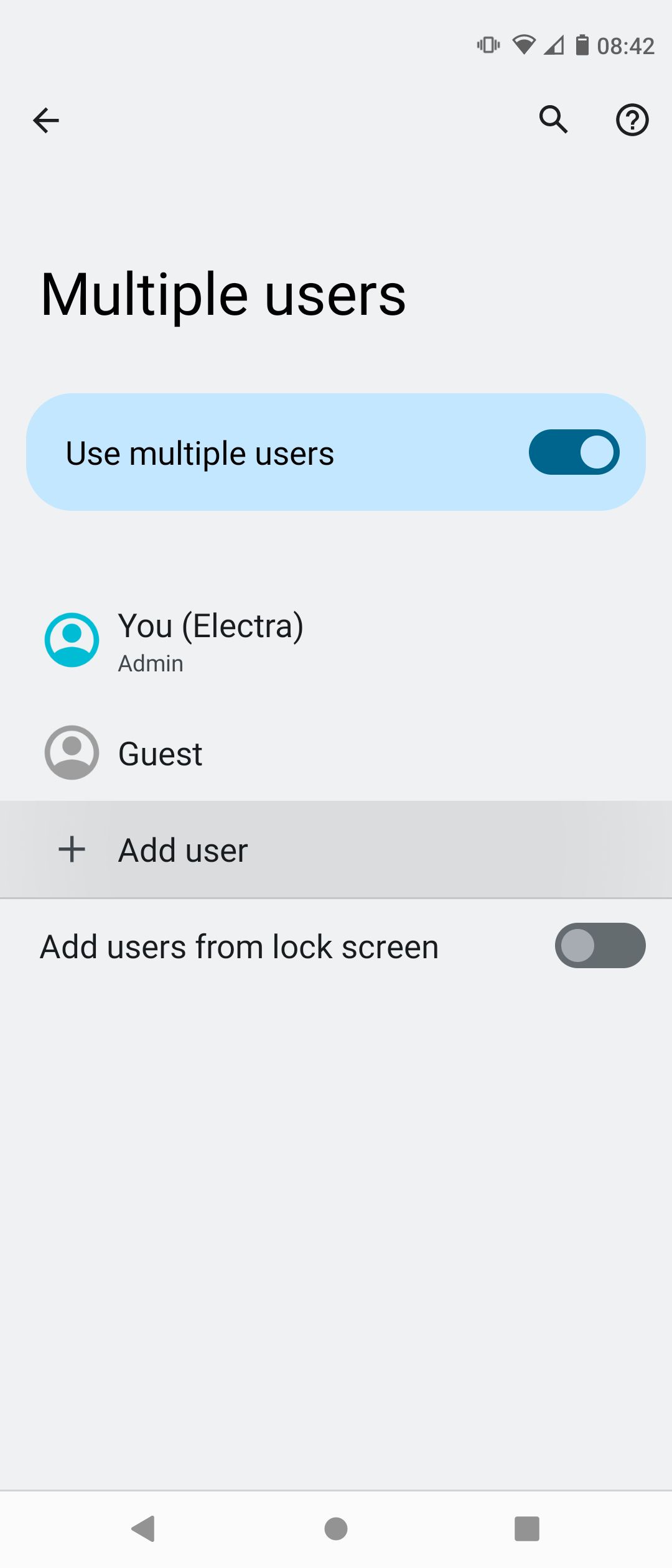The image size is (672, 1568).
Task: Enable Add users from lock screen
Action: point(599,946)
